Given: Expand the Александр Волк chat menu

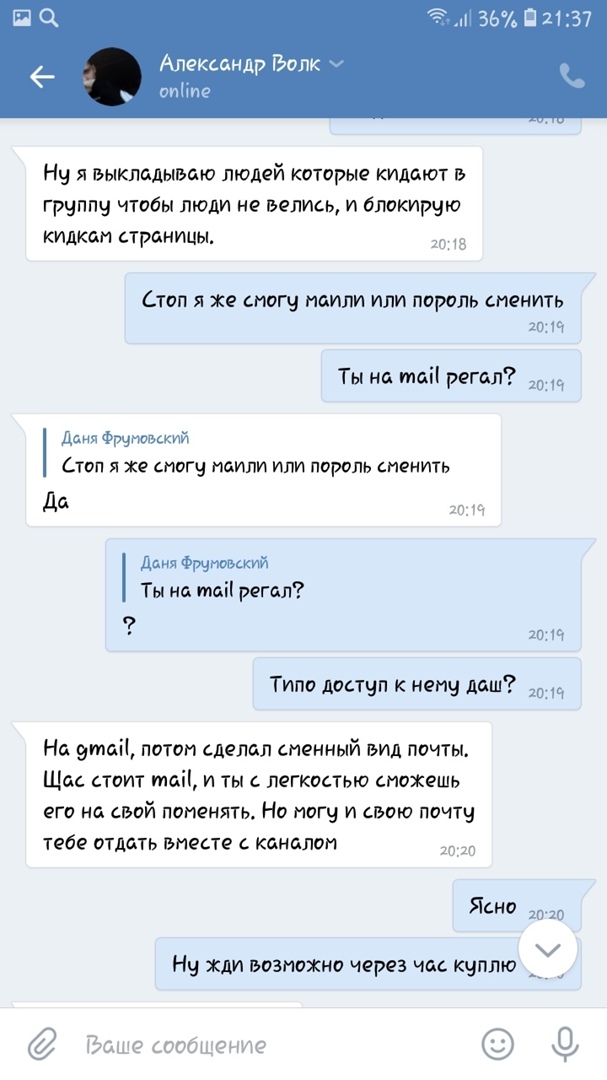Looking at the screenshot, I should [336, 64].
